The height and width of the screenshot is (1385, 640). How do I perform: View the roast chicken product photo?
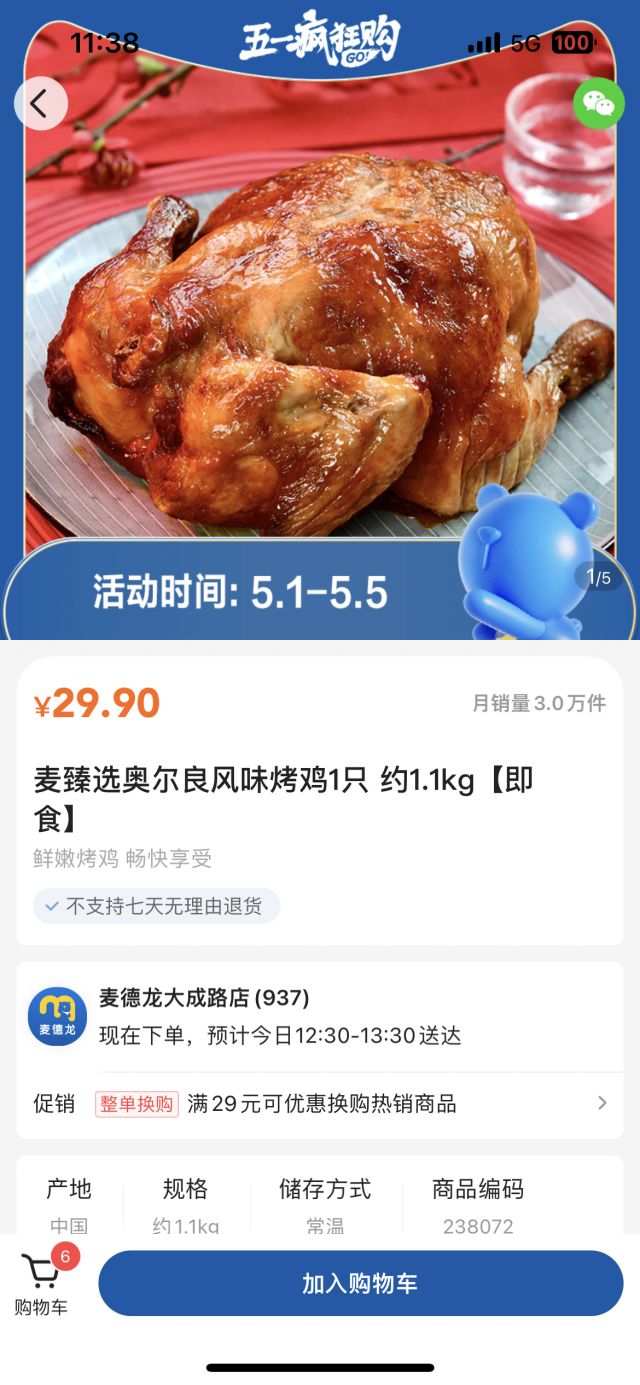click(320, 340)
